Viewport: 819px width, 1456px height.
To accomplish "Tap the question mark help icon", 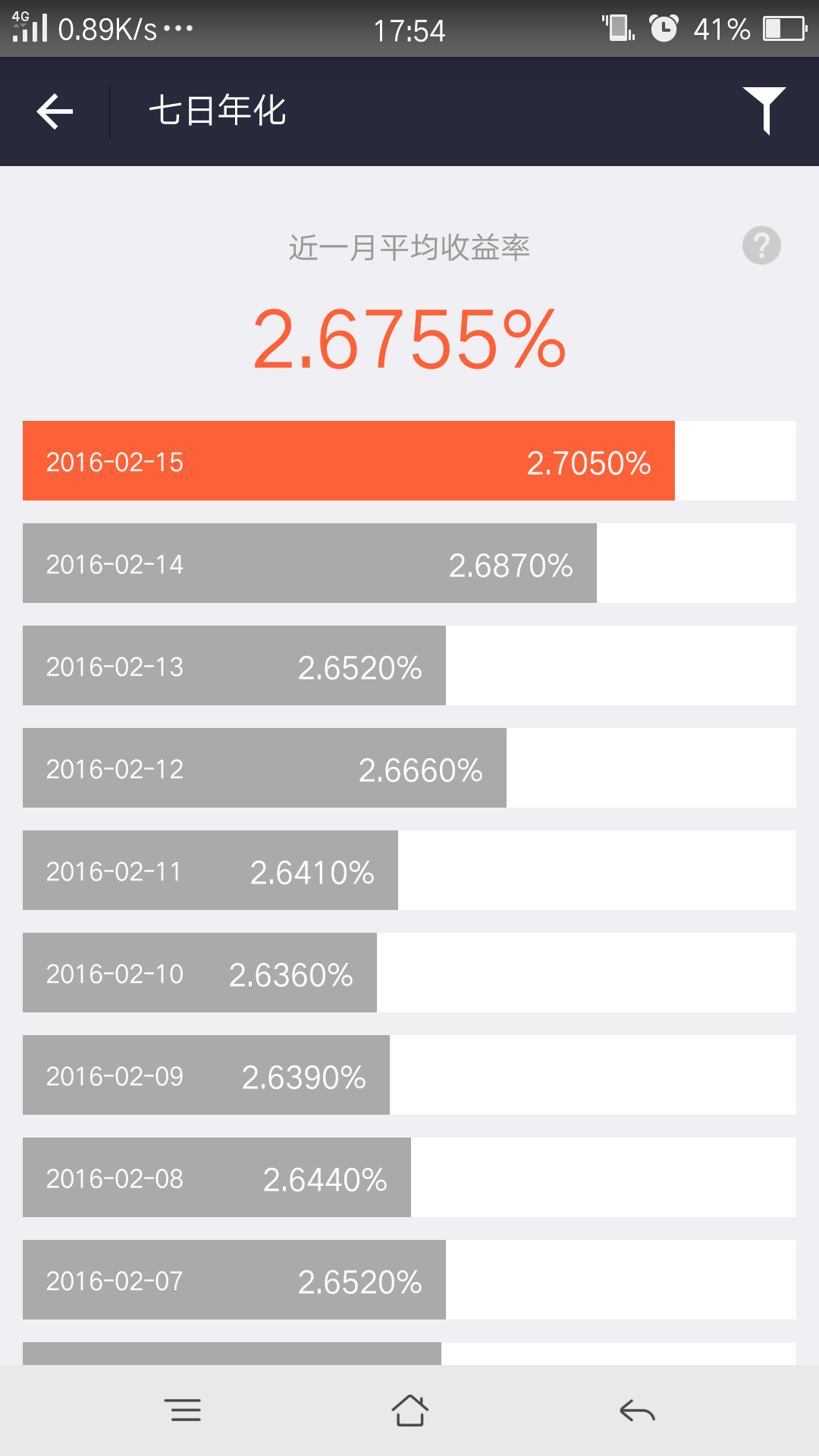I will (x=761, y=246).
